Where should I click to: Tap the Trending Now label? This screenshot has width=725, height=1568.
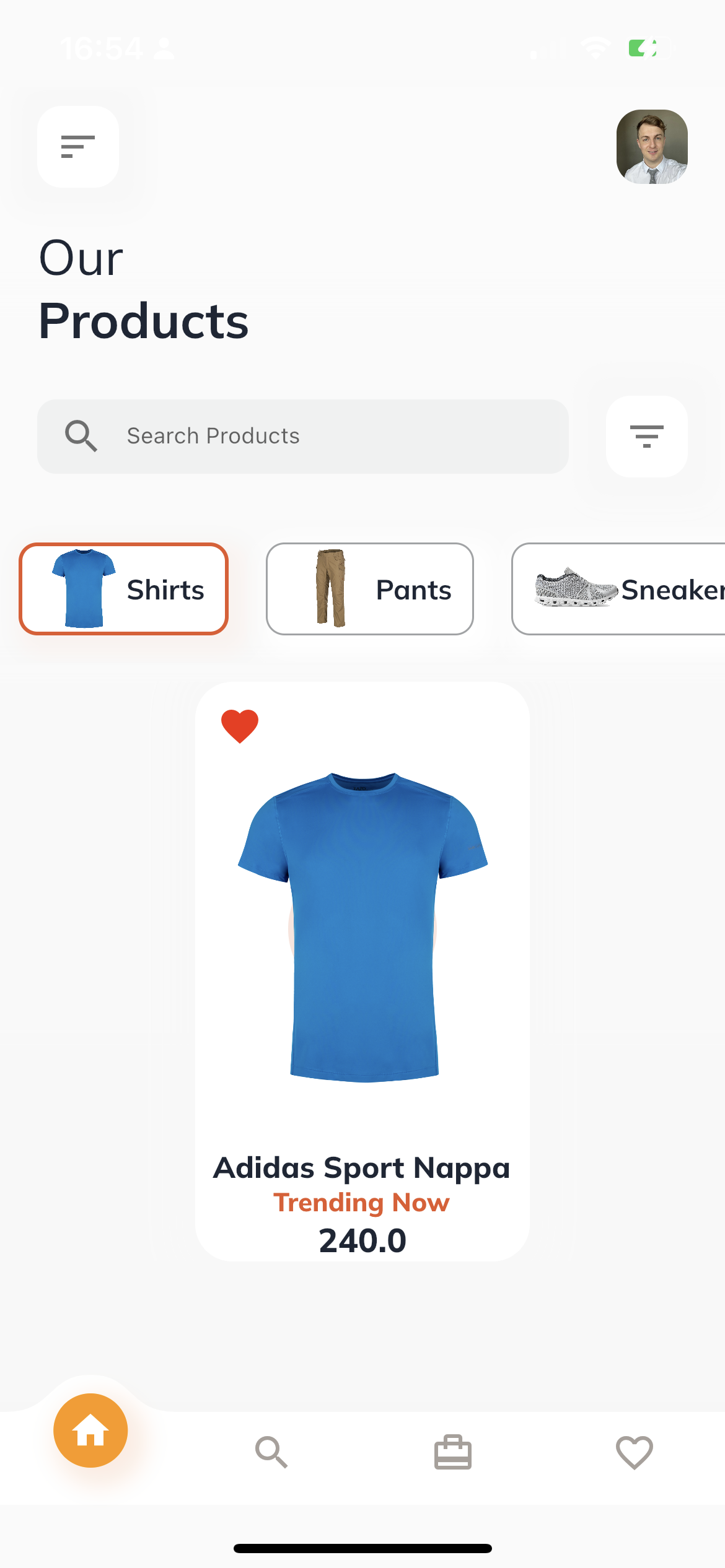tap(361, 1203)
